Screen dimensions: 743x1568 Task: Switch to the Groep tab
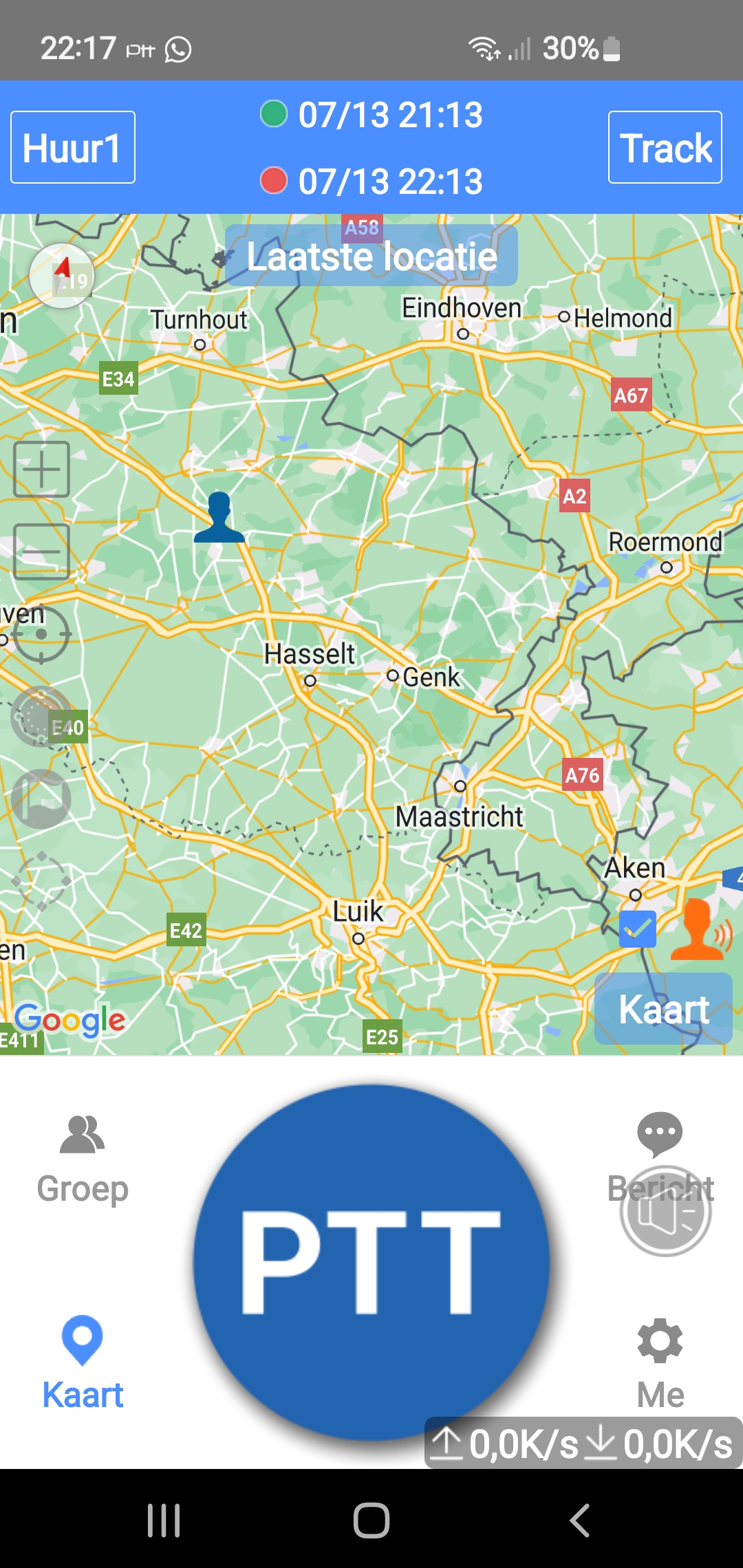pos(83,1159)
